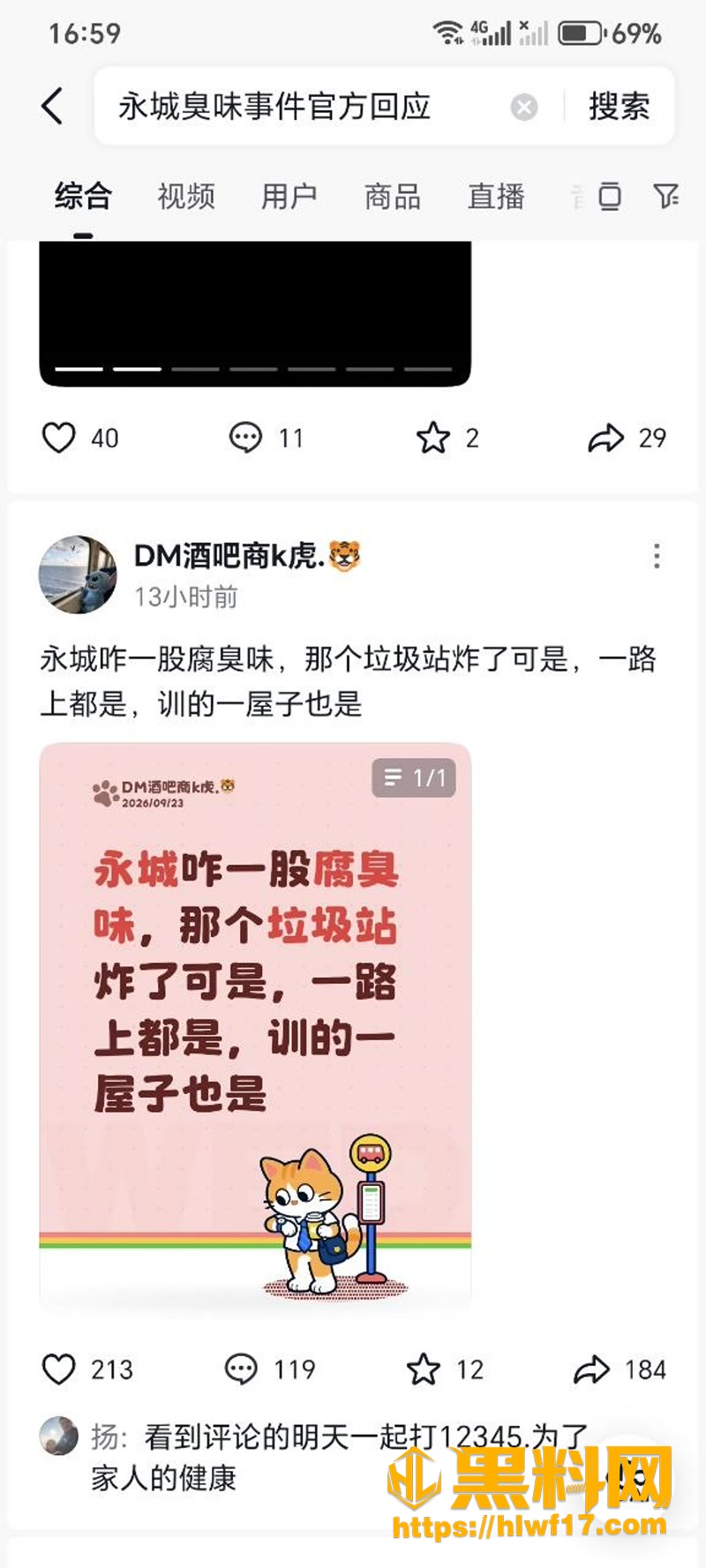Share DM酒吧商k虎's post with 184 shares
706x1568 pixels.
[x=591, y=1369]
